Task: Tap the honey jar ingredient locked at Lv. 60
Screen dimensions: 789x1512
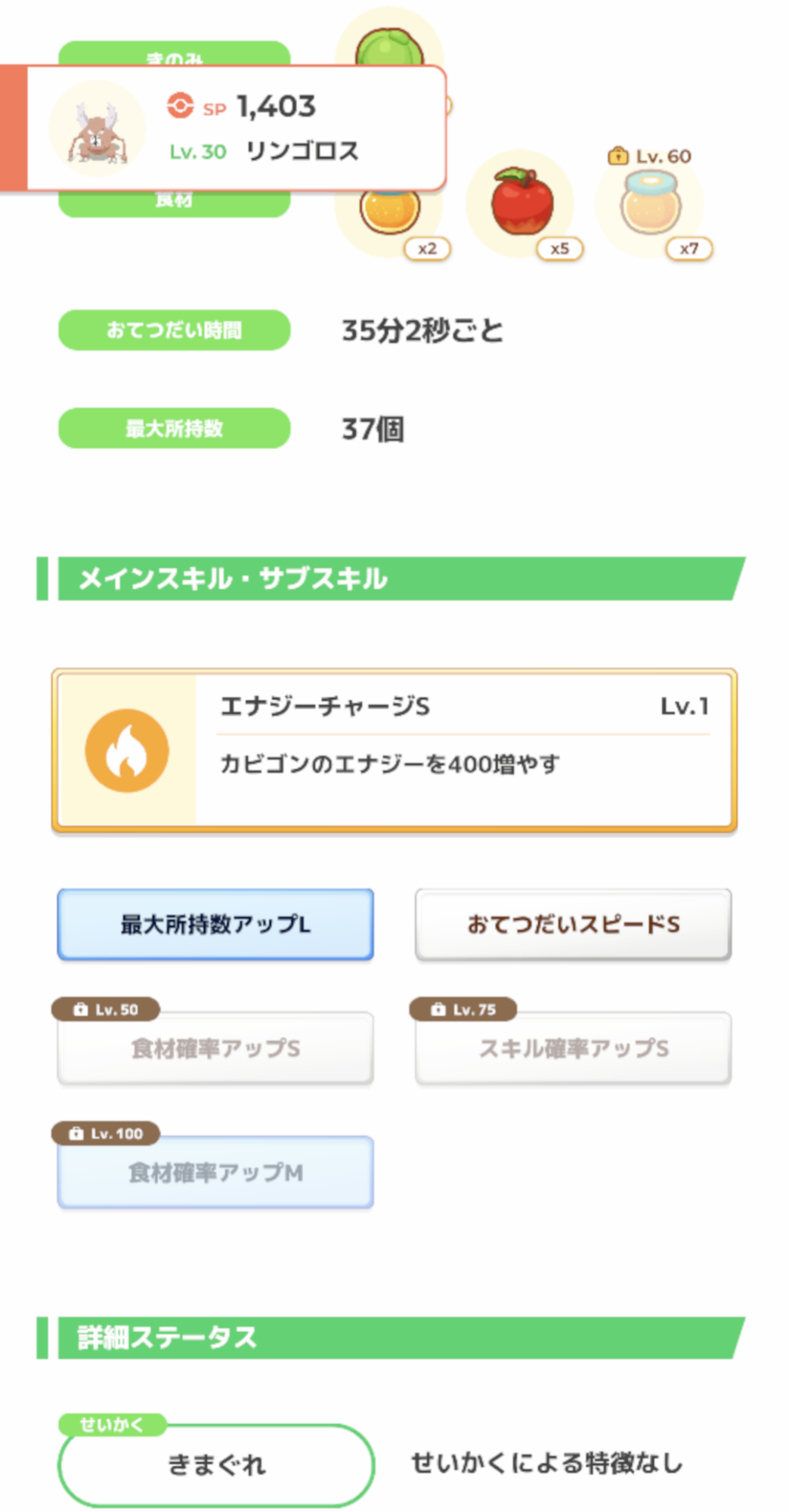Action: [x=650, y=203]
